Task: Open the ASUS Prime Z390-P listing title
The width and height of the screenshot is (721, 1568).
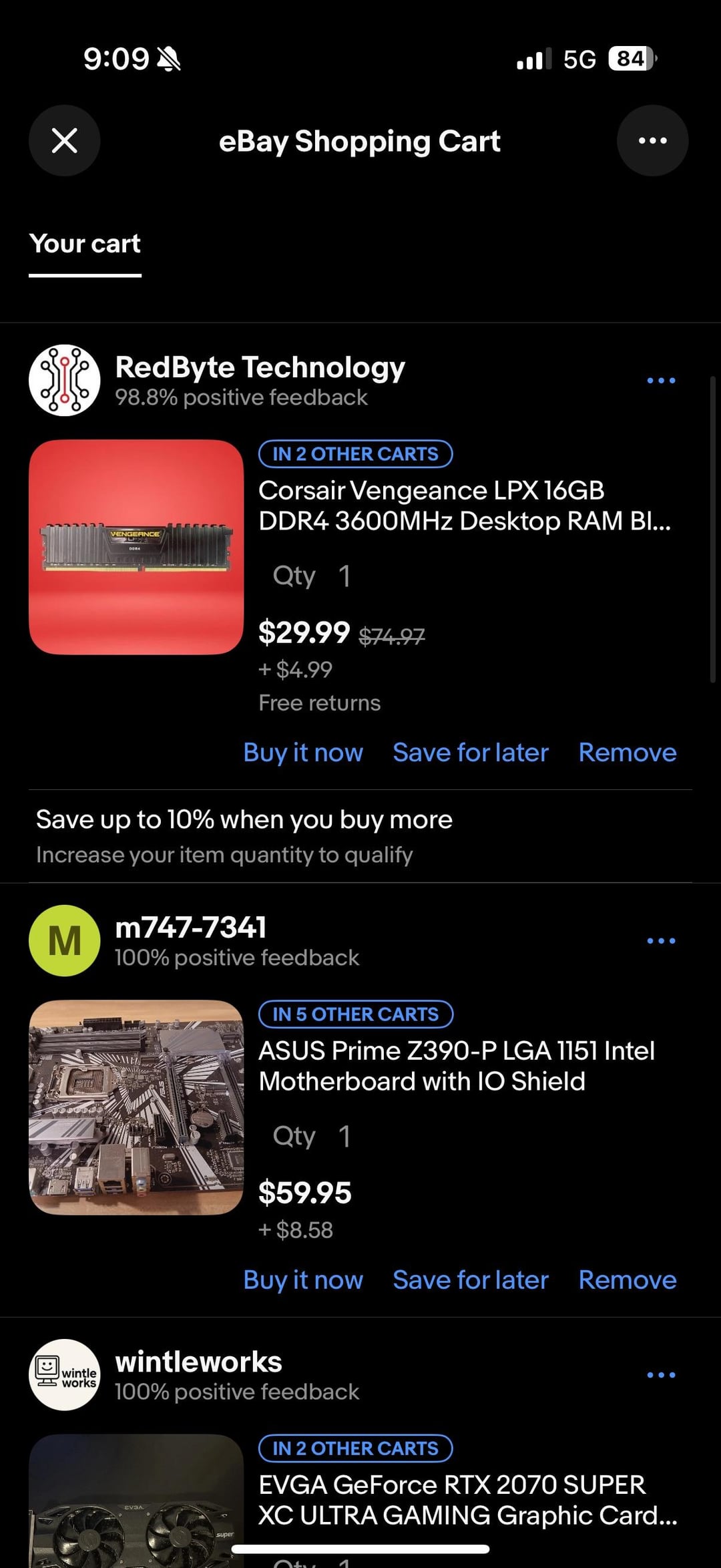Action: (x=456, y=1066)
